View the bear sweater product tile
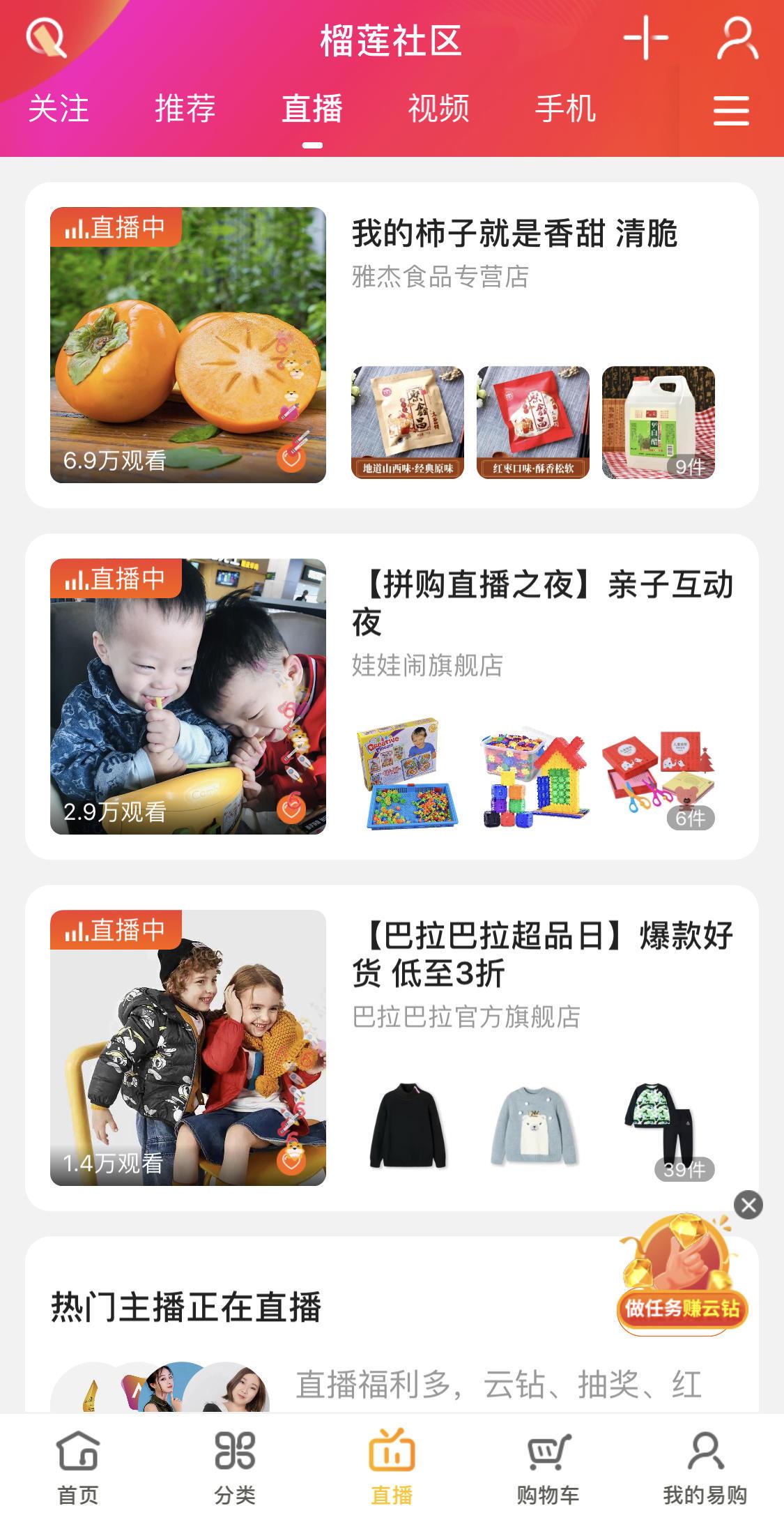 [533, 1125]
